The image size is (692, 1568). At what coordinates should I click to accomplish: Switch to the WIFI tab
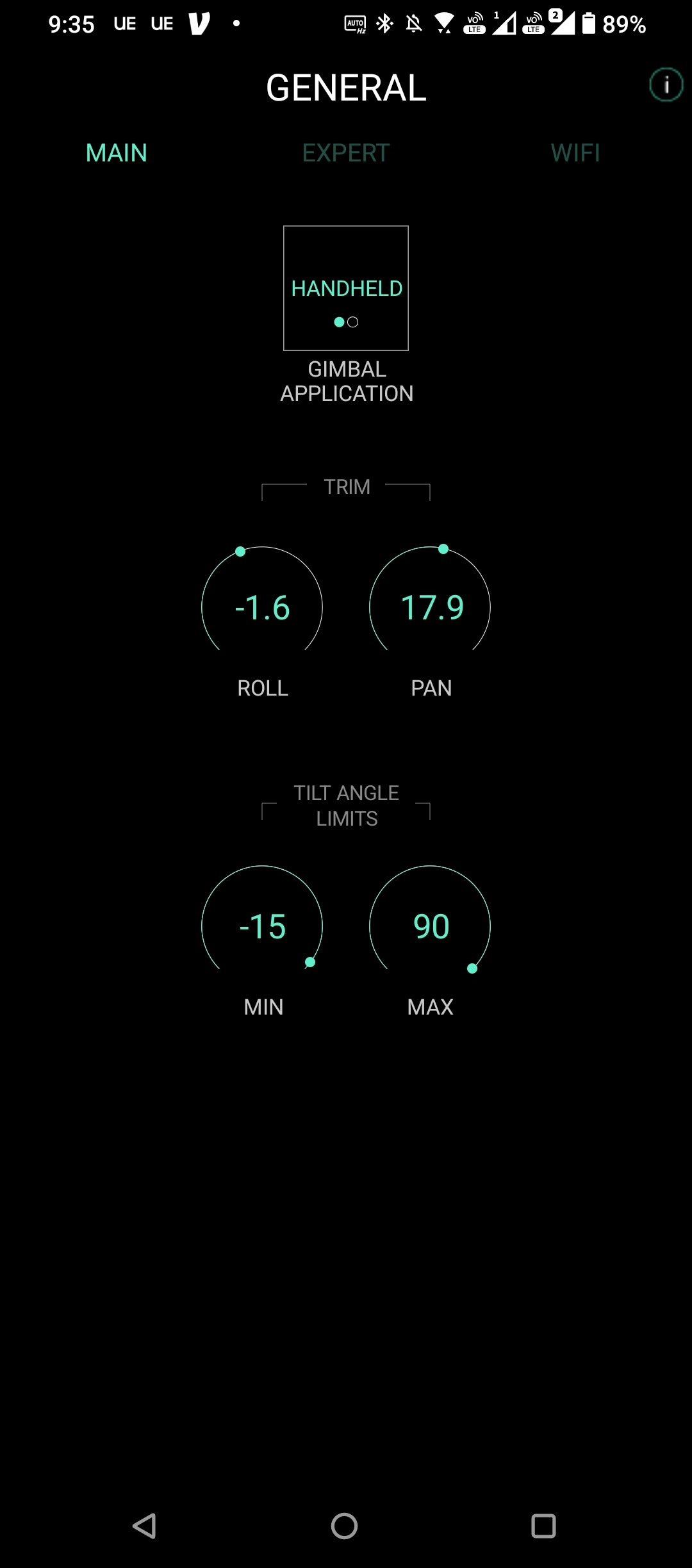tap(575, 153)
